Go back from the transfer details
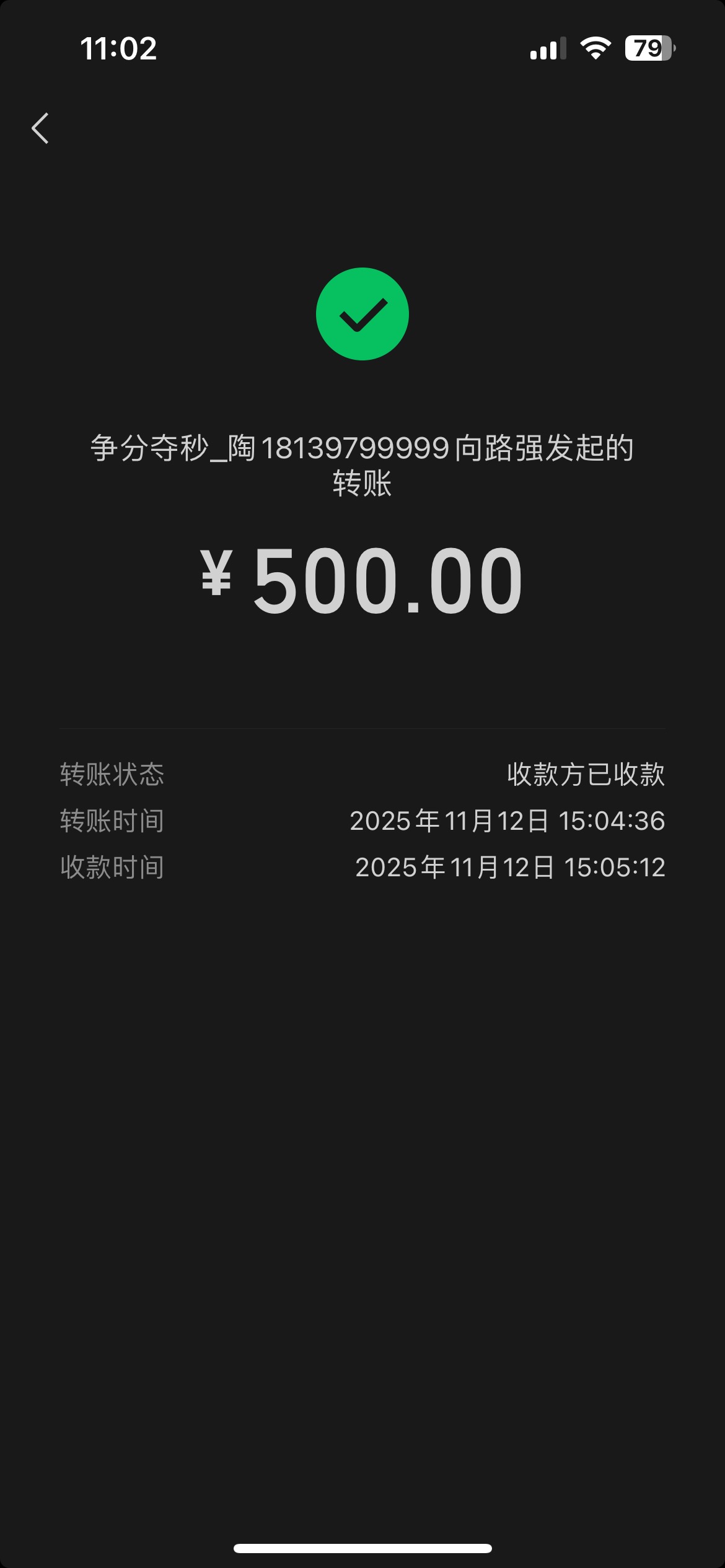Screen dimensions: 725x1568 coord(40,128)
